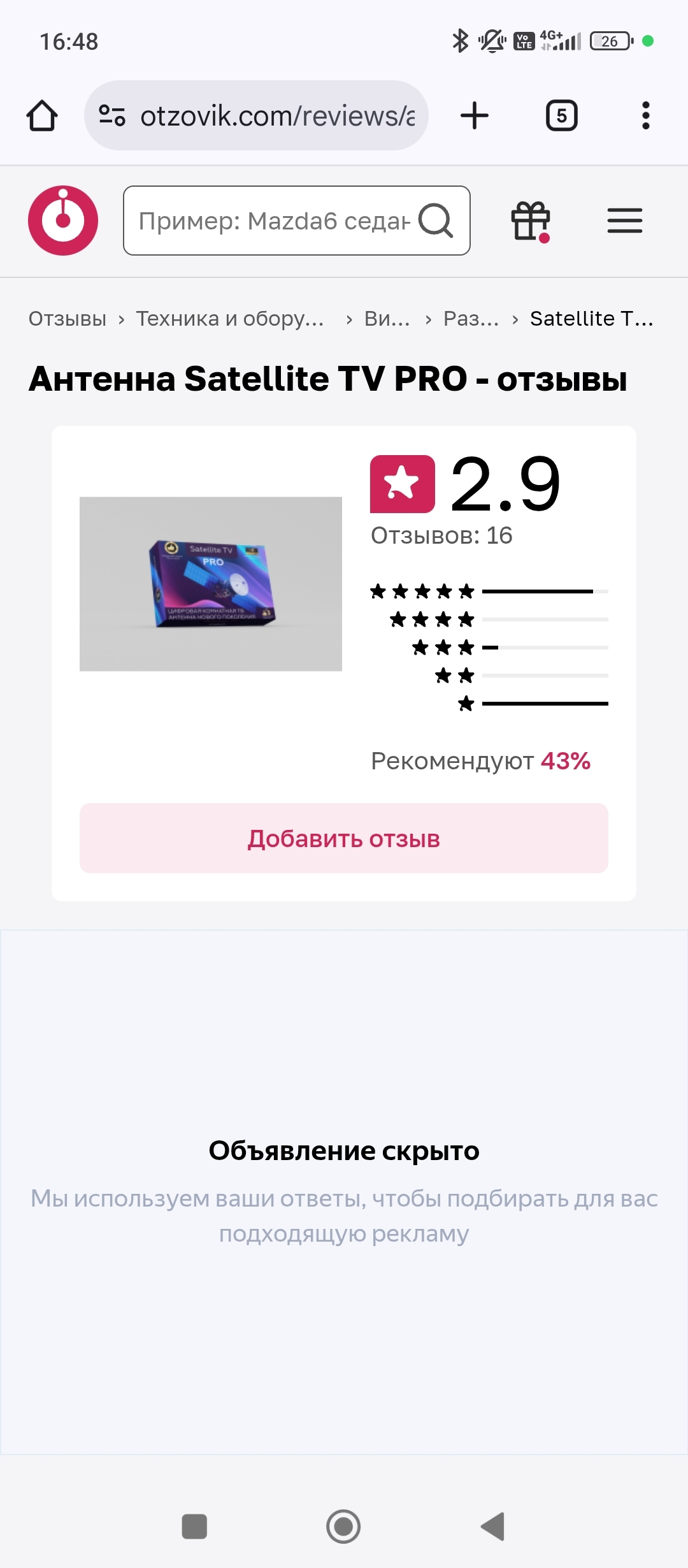Open recent apps from the navigation bar

pyautogui.click(x=194, y=1527)
